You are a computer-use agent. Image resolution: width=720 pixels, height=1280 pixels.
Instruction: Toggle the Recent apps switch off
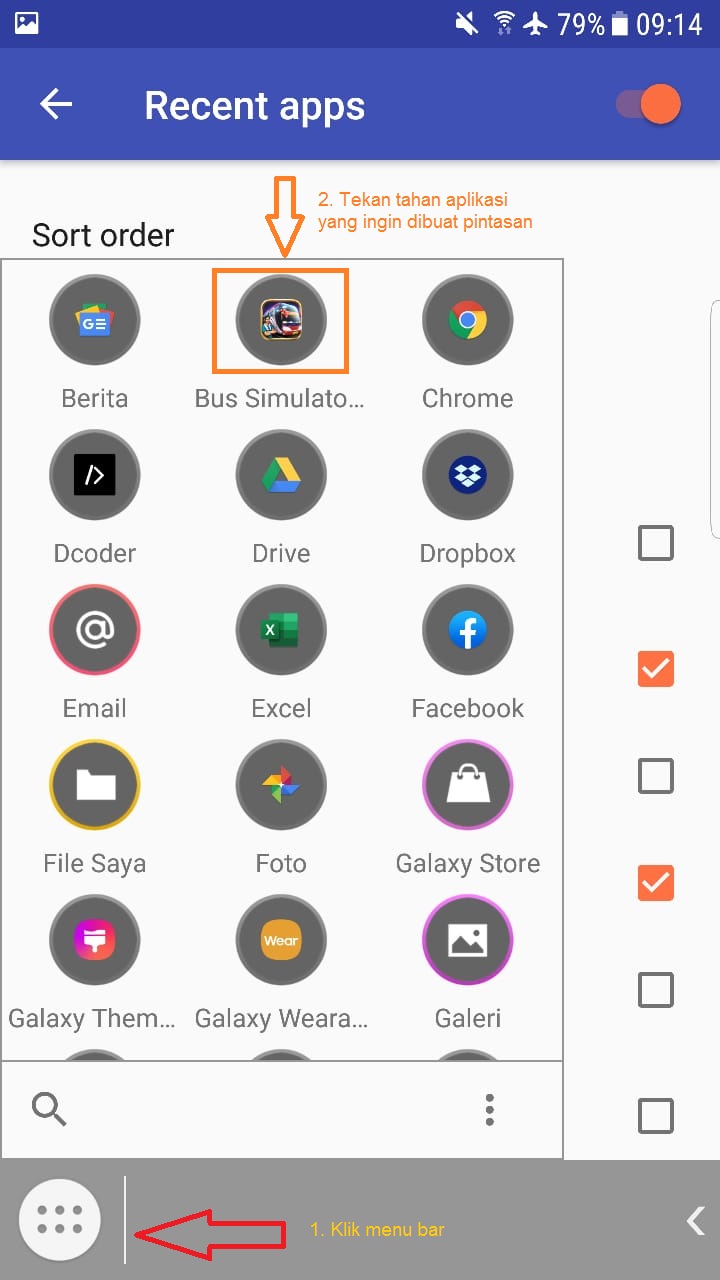pos(649,105)
